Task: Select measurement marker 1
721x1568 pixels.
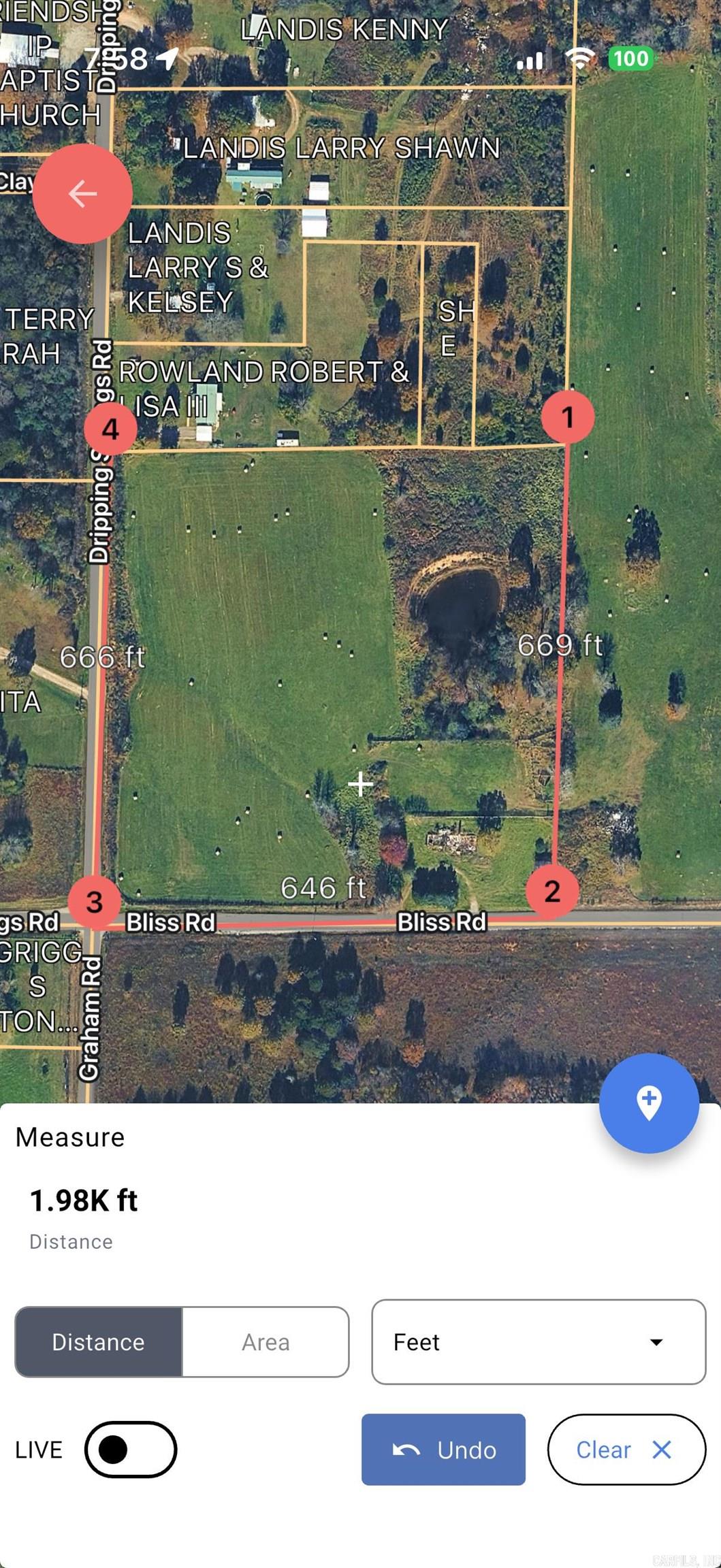Action: [567, 416]
